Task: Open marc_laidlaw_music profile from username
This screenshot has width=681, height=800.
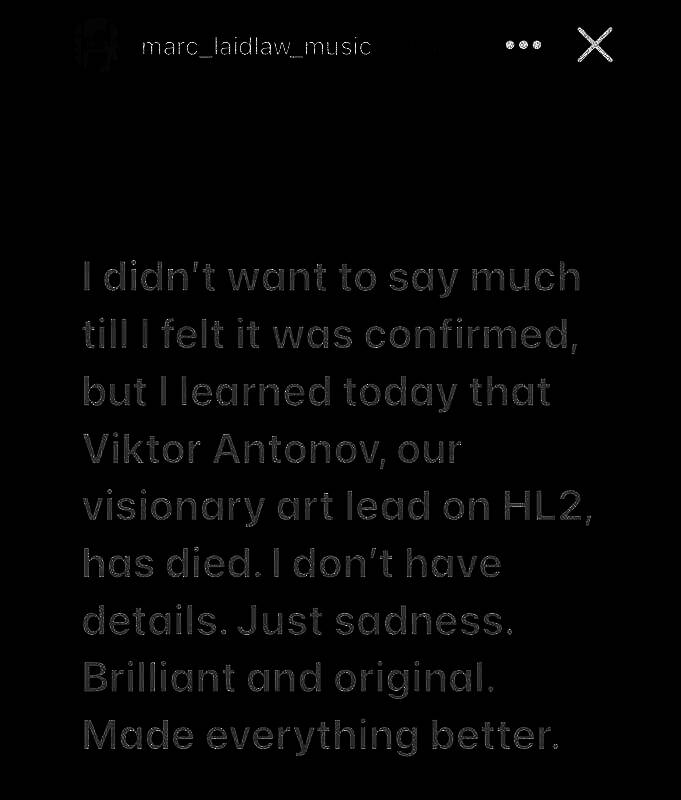Action: (256, 46)
